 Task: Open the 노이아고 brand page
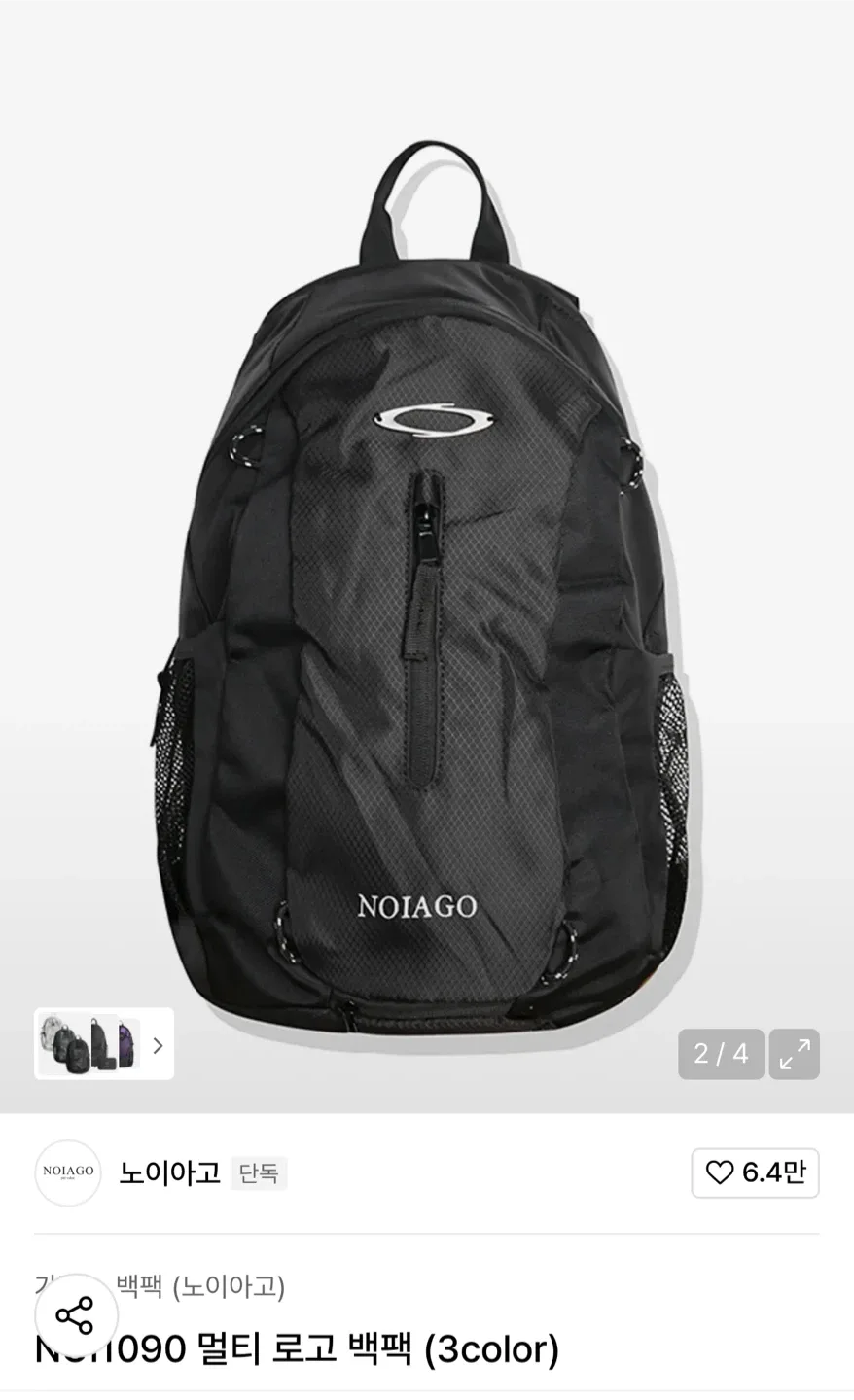169,1173
